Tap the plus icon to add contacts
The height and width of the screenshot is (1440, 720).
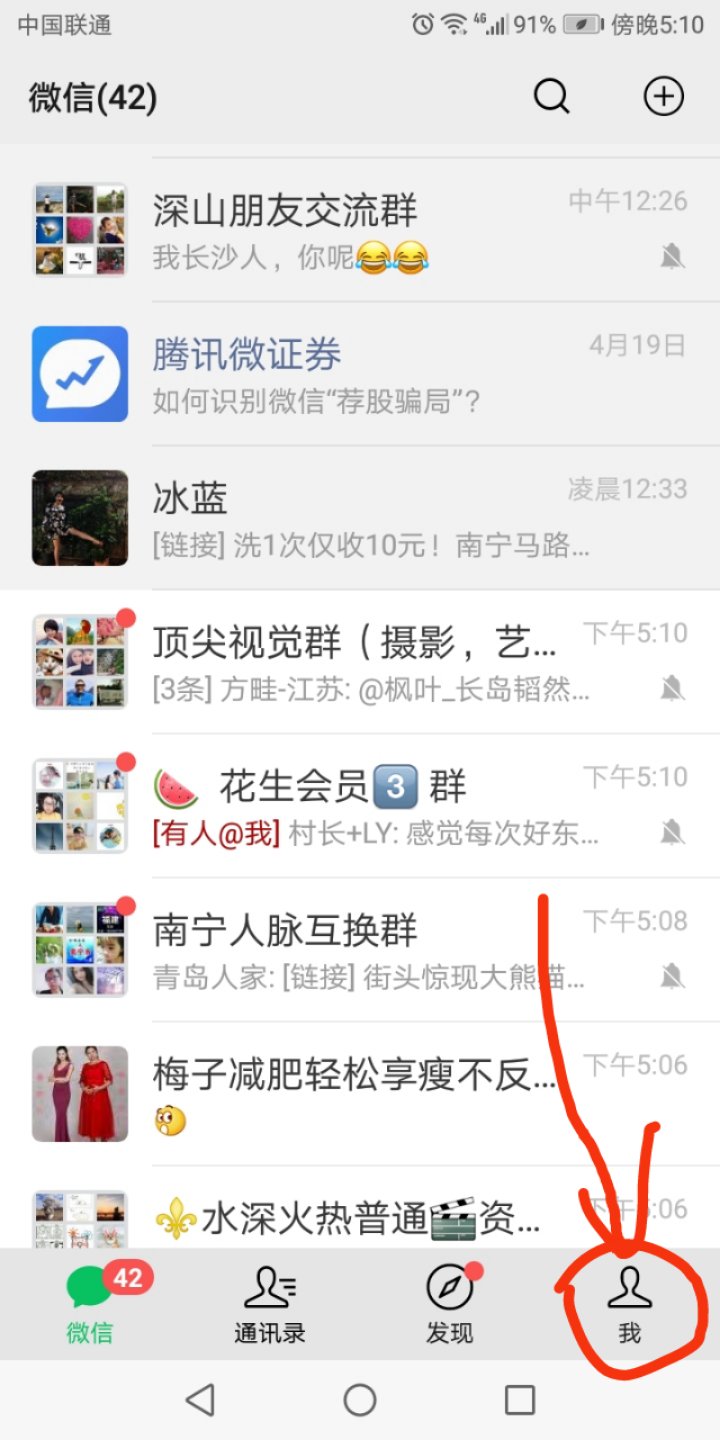pyautogui.click(x=663, y=96)
